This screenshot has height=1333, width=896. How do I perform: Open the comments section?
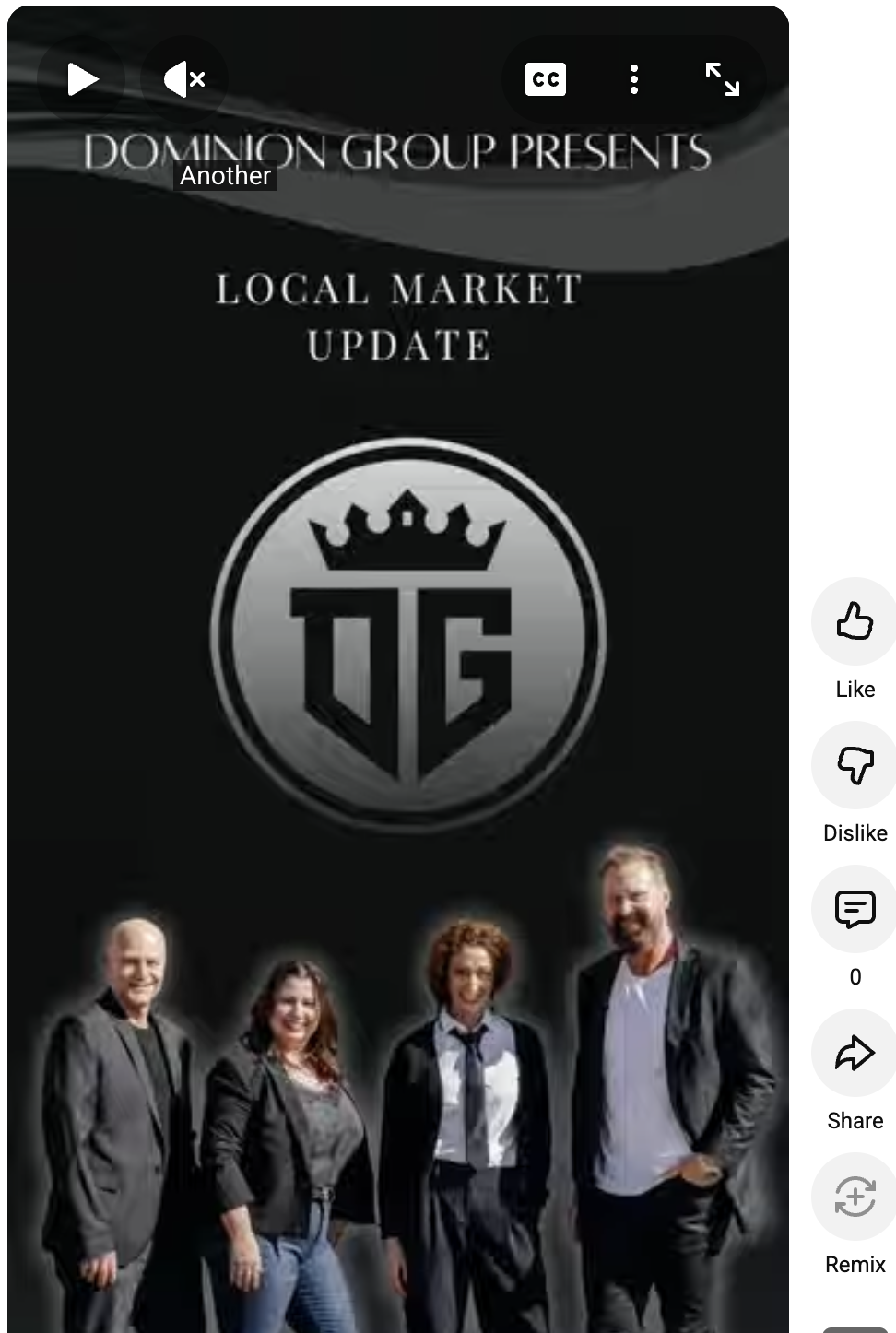point(855,909)
